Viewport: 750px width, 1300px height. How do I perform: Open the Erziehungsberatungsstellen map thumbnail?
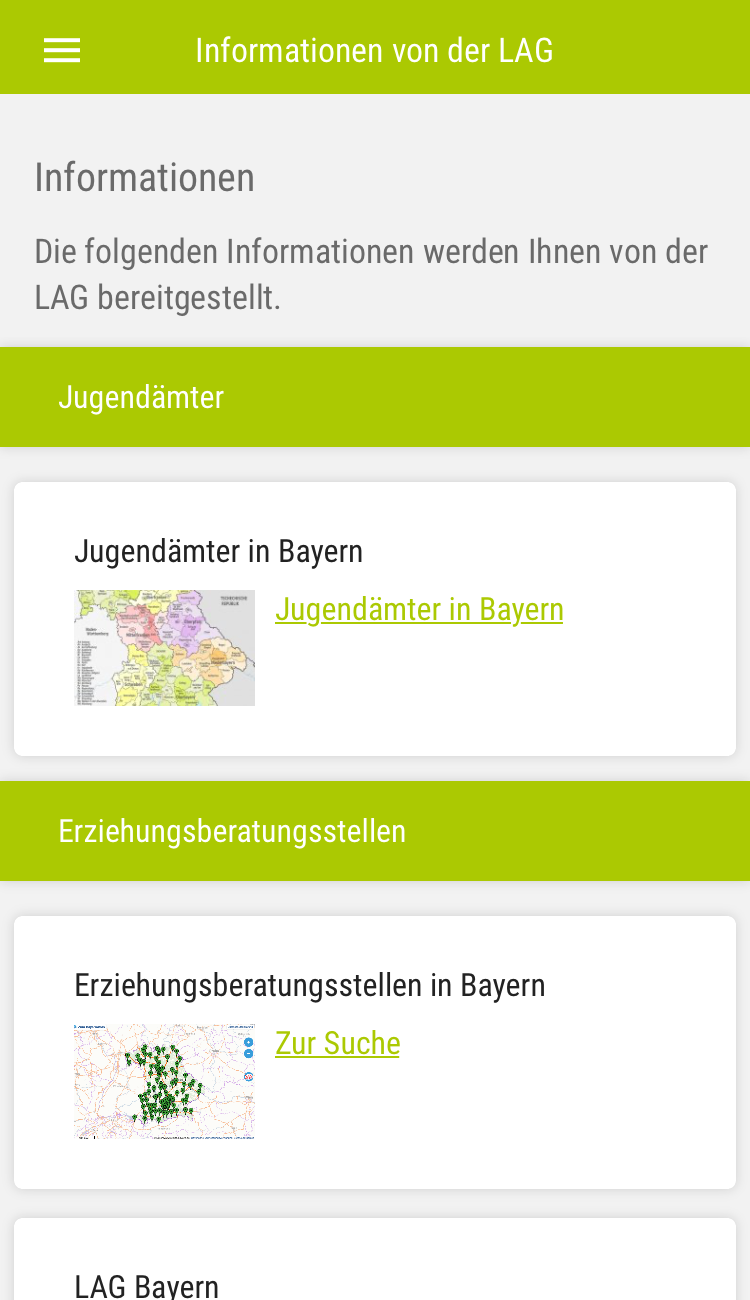164,1081
